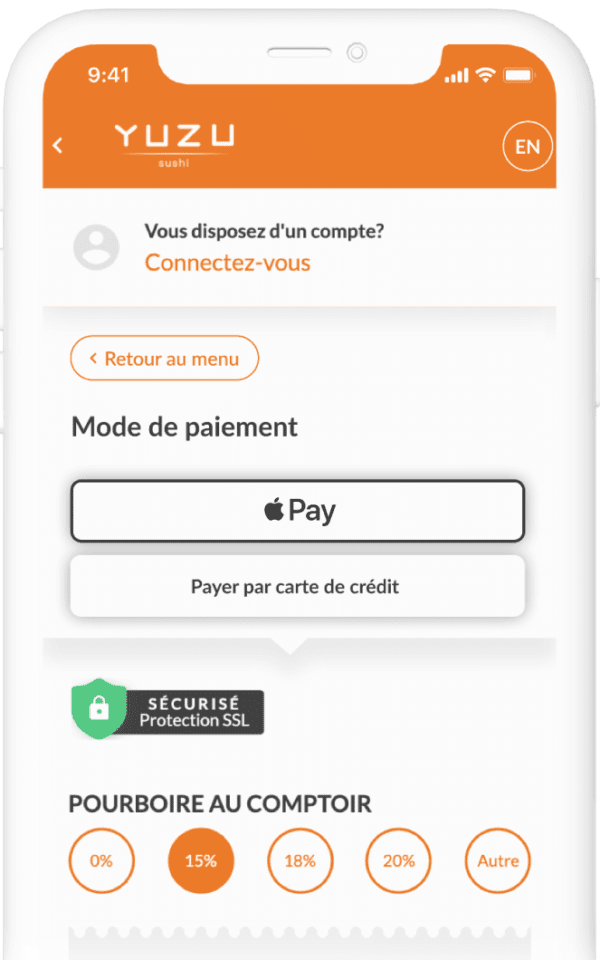Screen dimensions: 600x960
Task: Return to menu via Retour au menu
Action: click(x=165, y=358)
